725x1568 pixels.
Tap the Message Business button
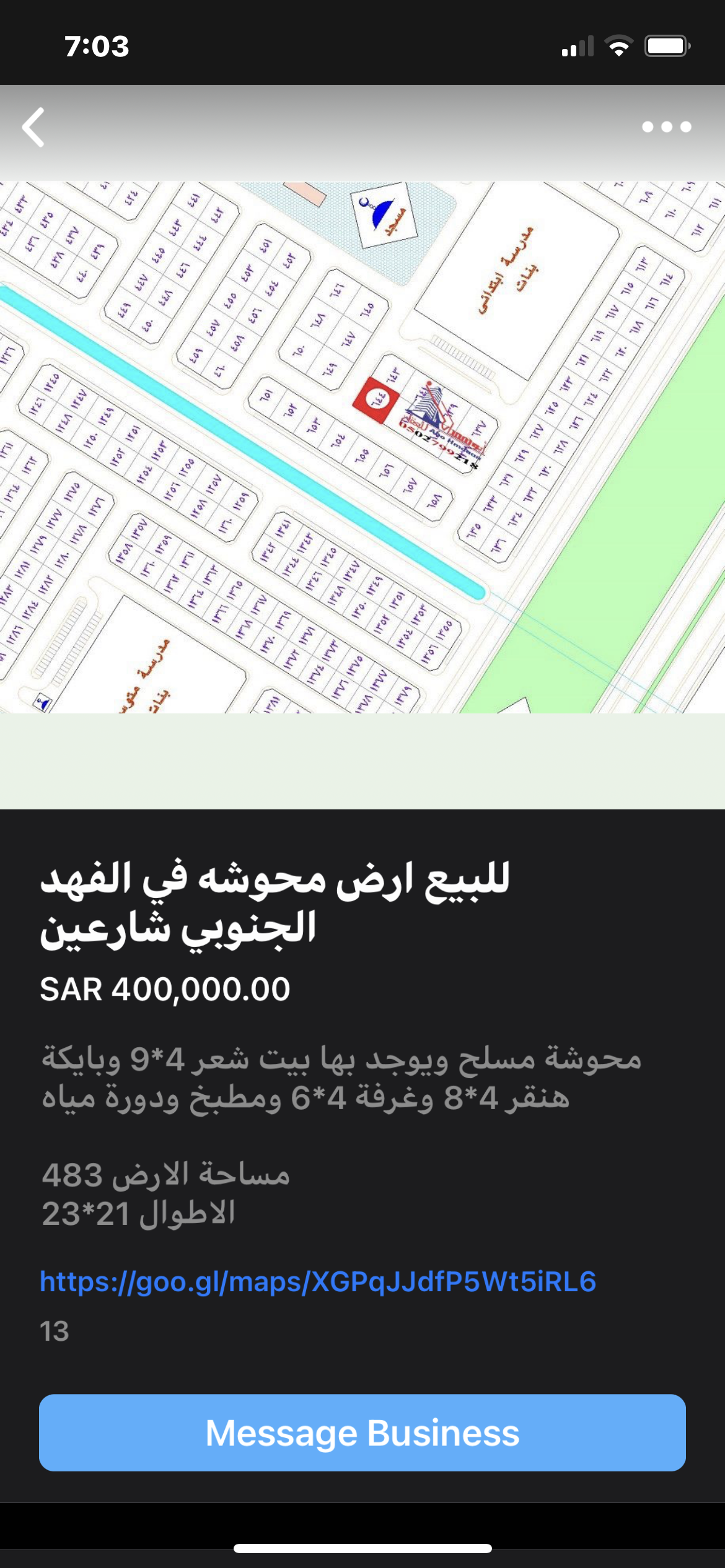tap(362, 1432)
